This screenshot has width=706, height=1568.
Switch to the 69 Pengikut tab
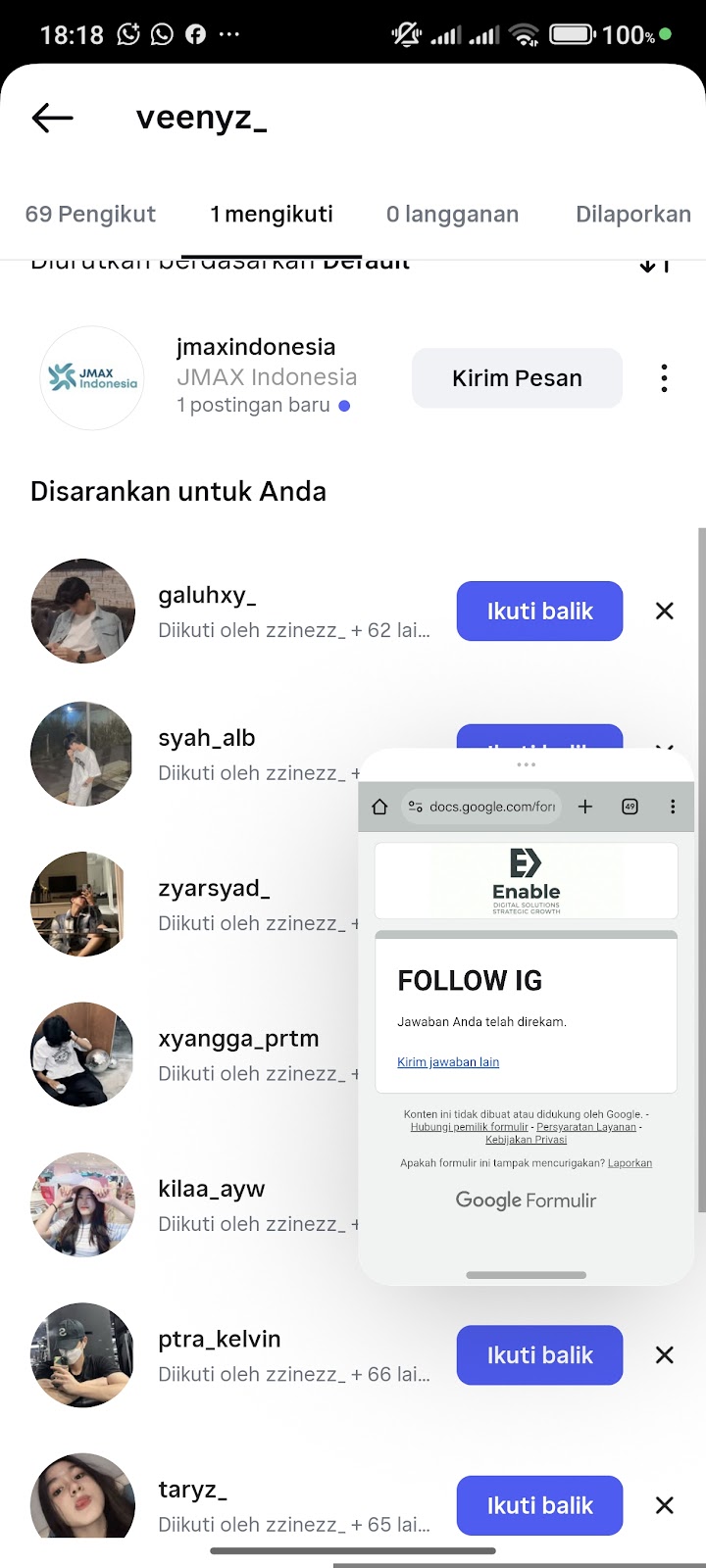point(90,215)
